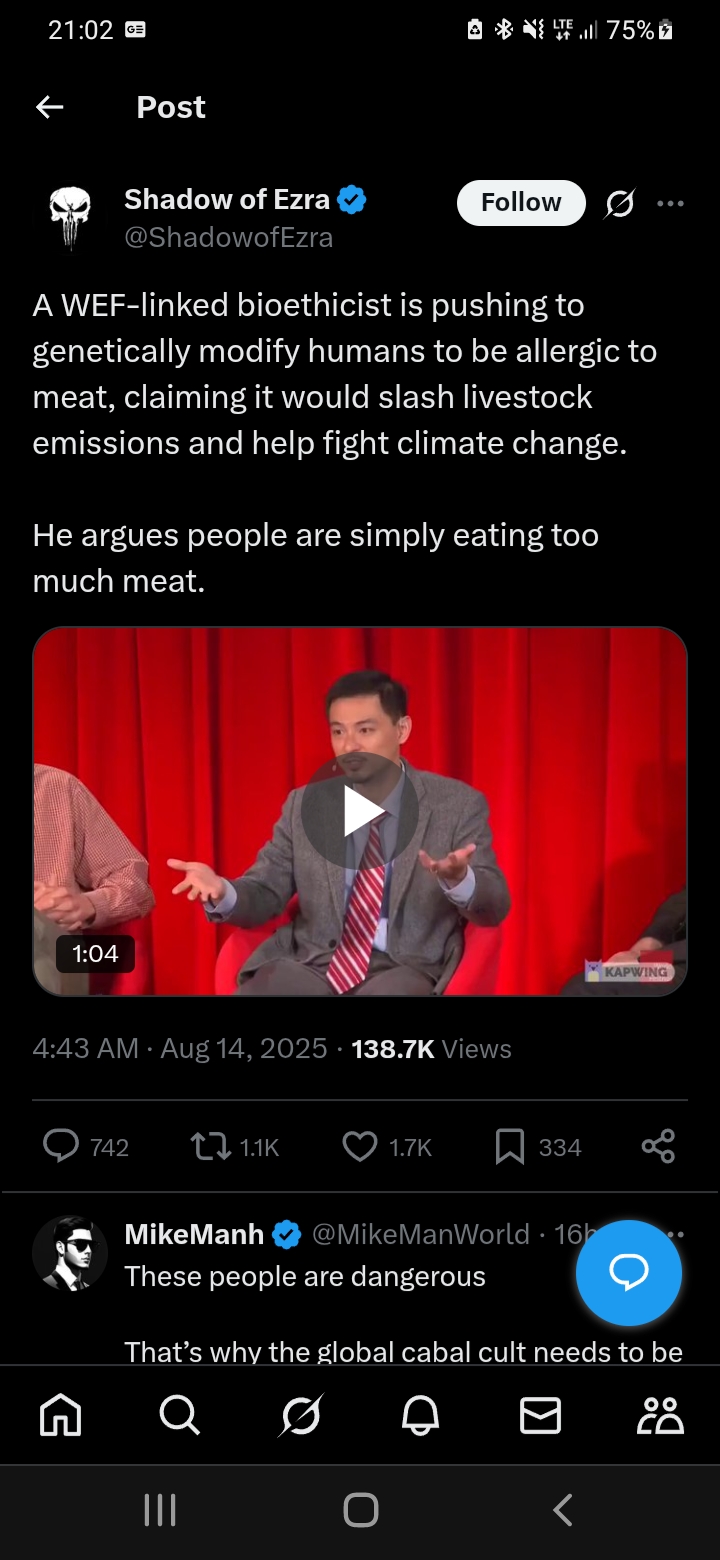Switch to the Communities tab
Screen dimensions: 720x1560
[660, 1415]
